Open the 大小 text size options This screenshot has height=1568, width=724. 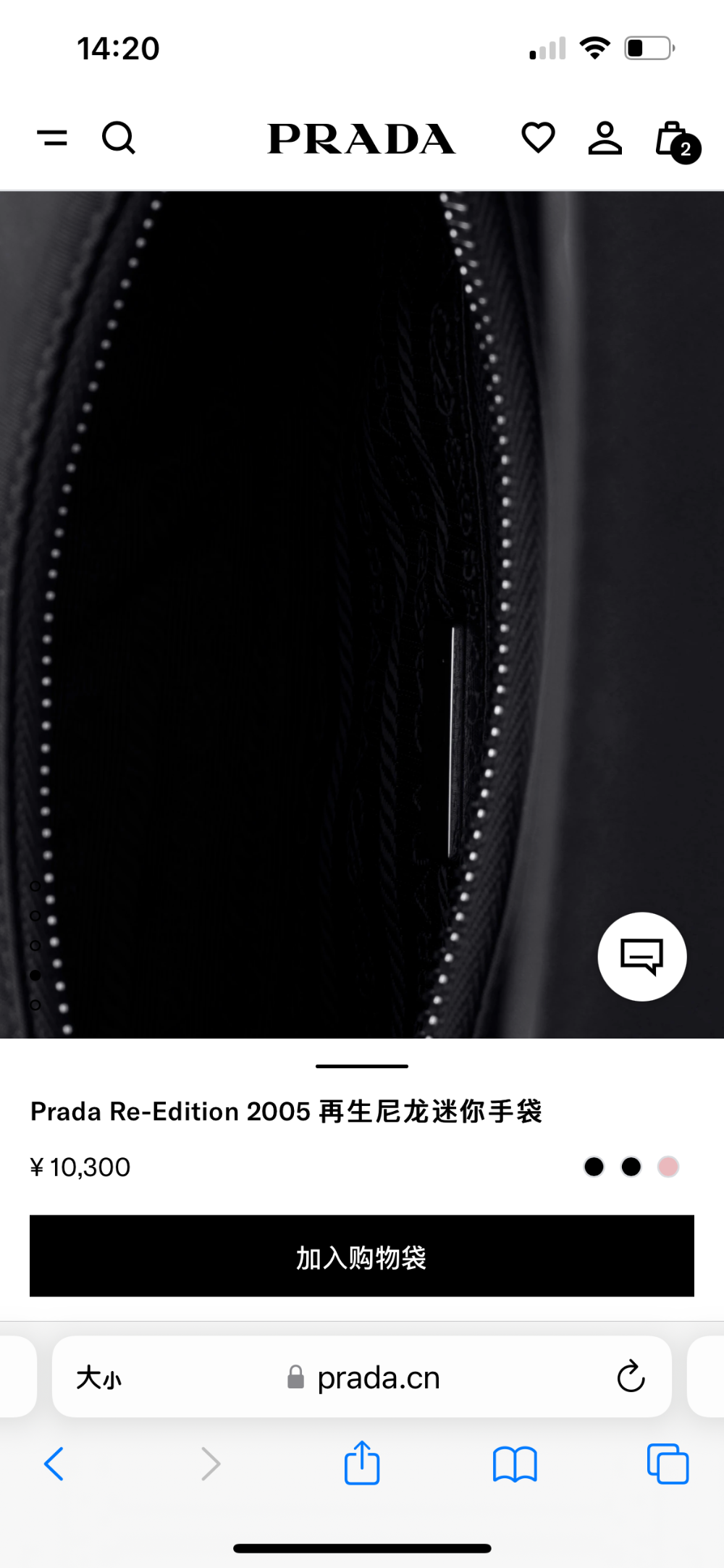point(99,1378)
